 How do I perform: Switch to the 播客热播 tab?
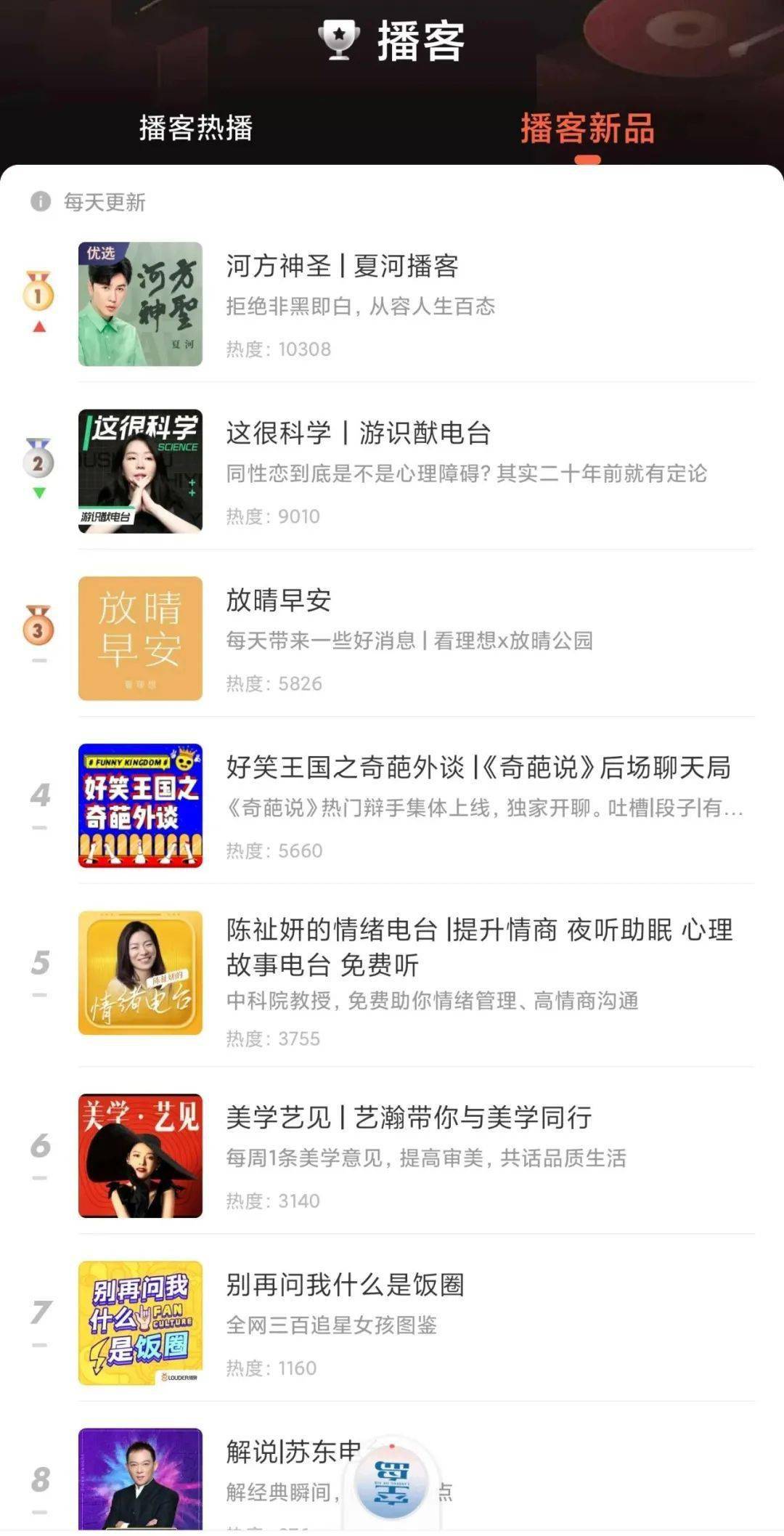195,128
